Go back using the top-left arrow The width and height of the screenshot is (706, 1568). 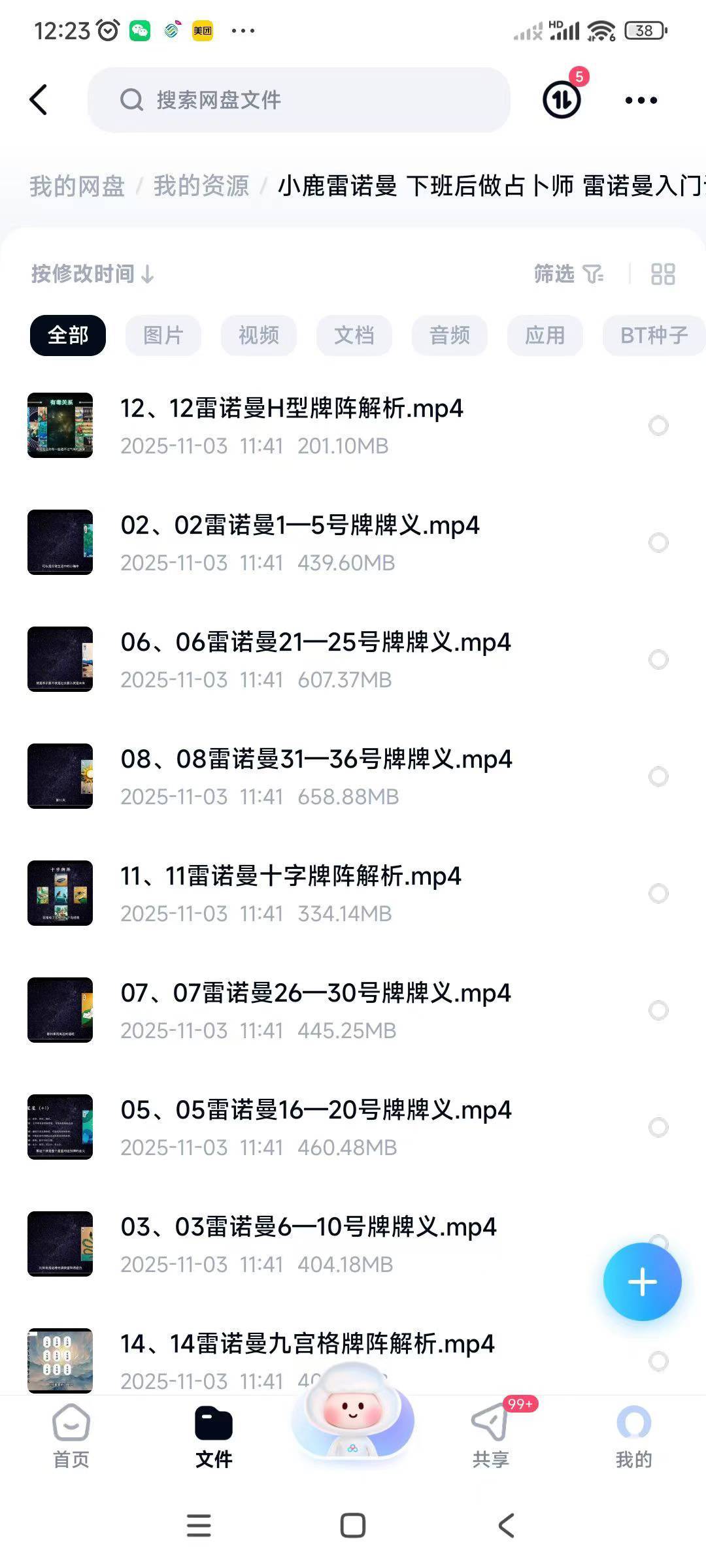click(39, 100)
